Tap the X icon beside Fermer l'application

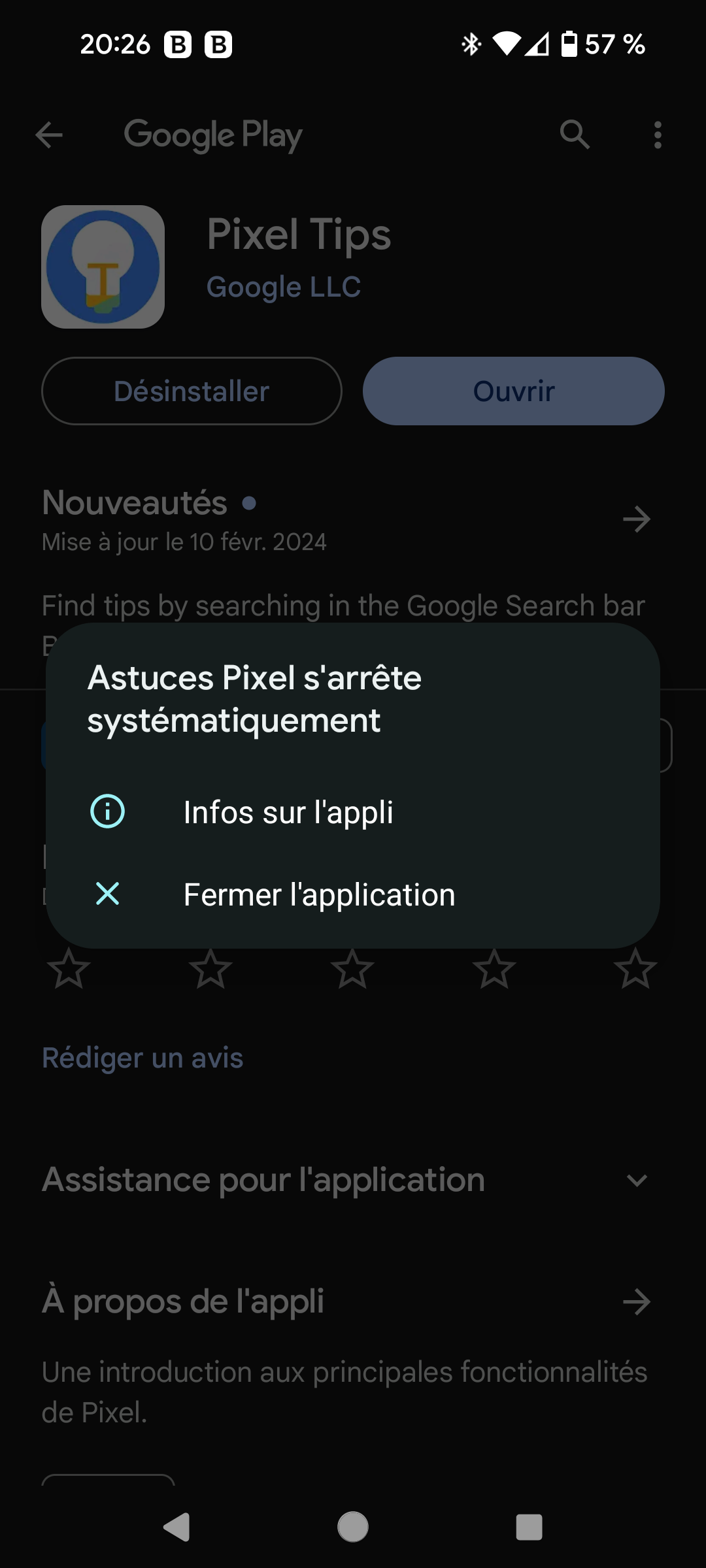[108, 894]
